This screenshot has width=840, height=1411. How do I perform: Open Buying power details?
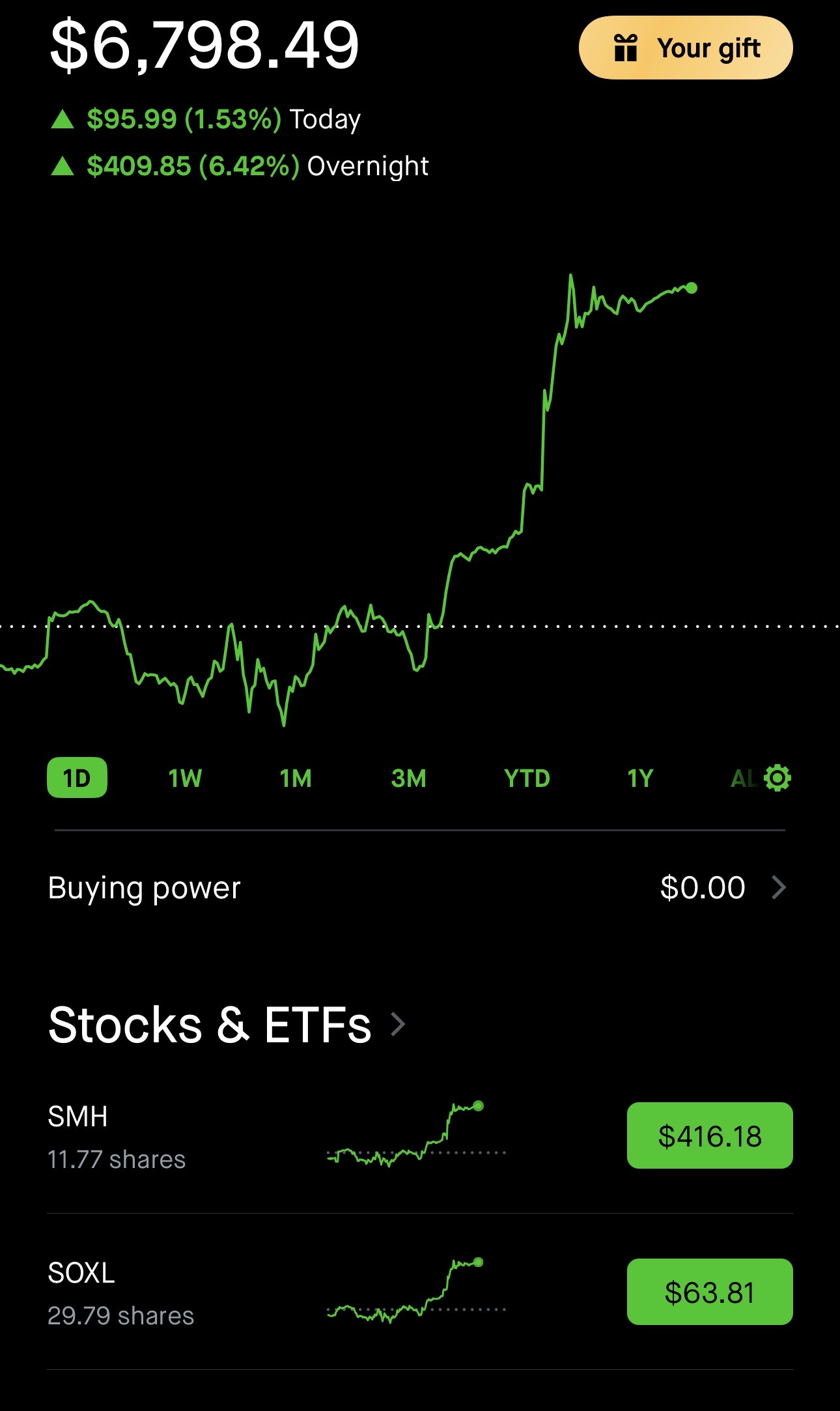pos(417,888)
